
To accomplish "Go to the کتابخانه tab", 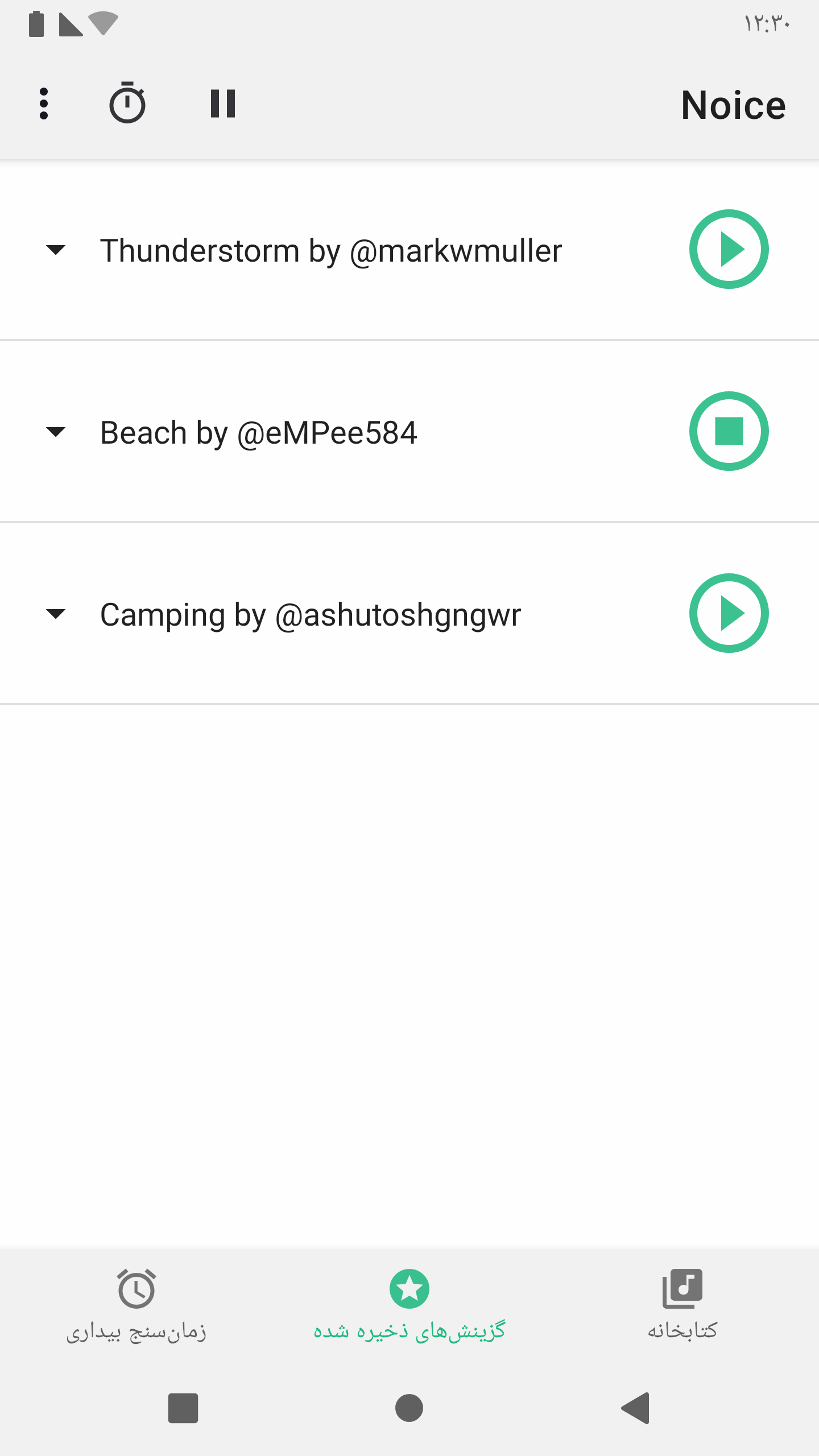I will pos(682,1305).
